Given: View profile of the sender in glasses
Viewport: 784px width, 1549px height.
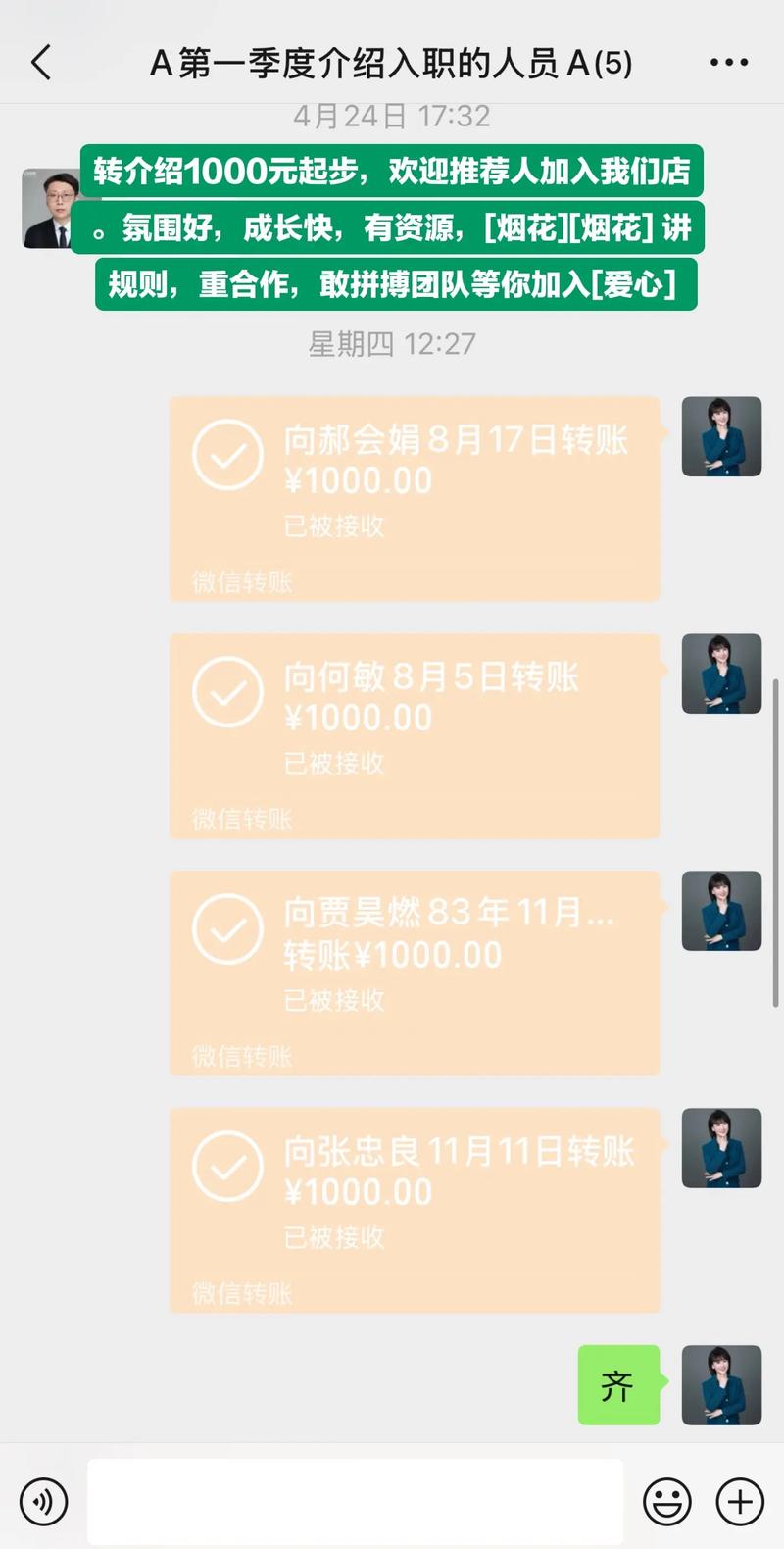Looking at the screenshot, I should click(51, 208).
